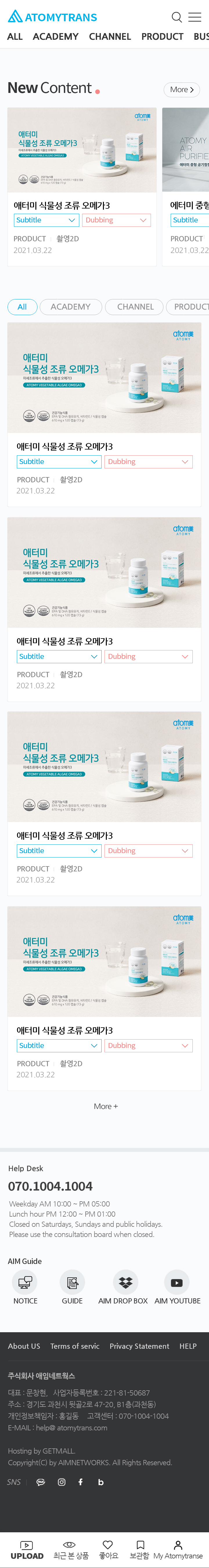This screenshot has width=209, height=1568.
Task: Expand Dubbing dropdown in New Content card
Action: (116, 220)
